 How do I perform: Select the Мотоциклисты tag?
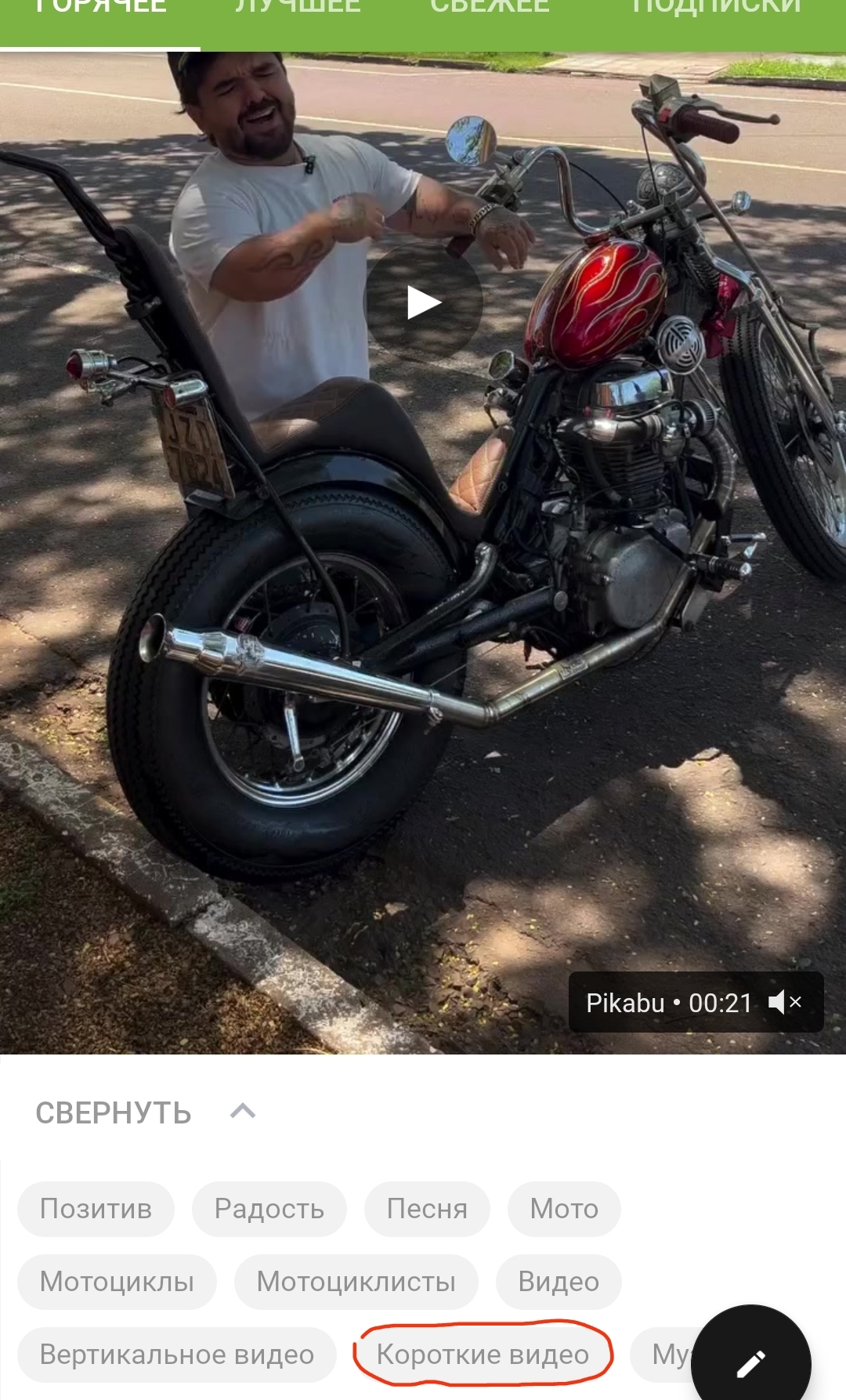click(356, 1282)
